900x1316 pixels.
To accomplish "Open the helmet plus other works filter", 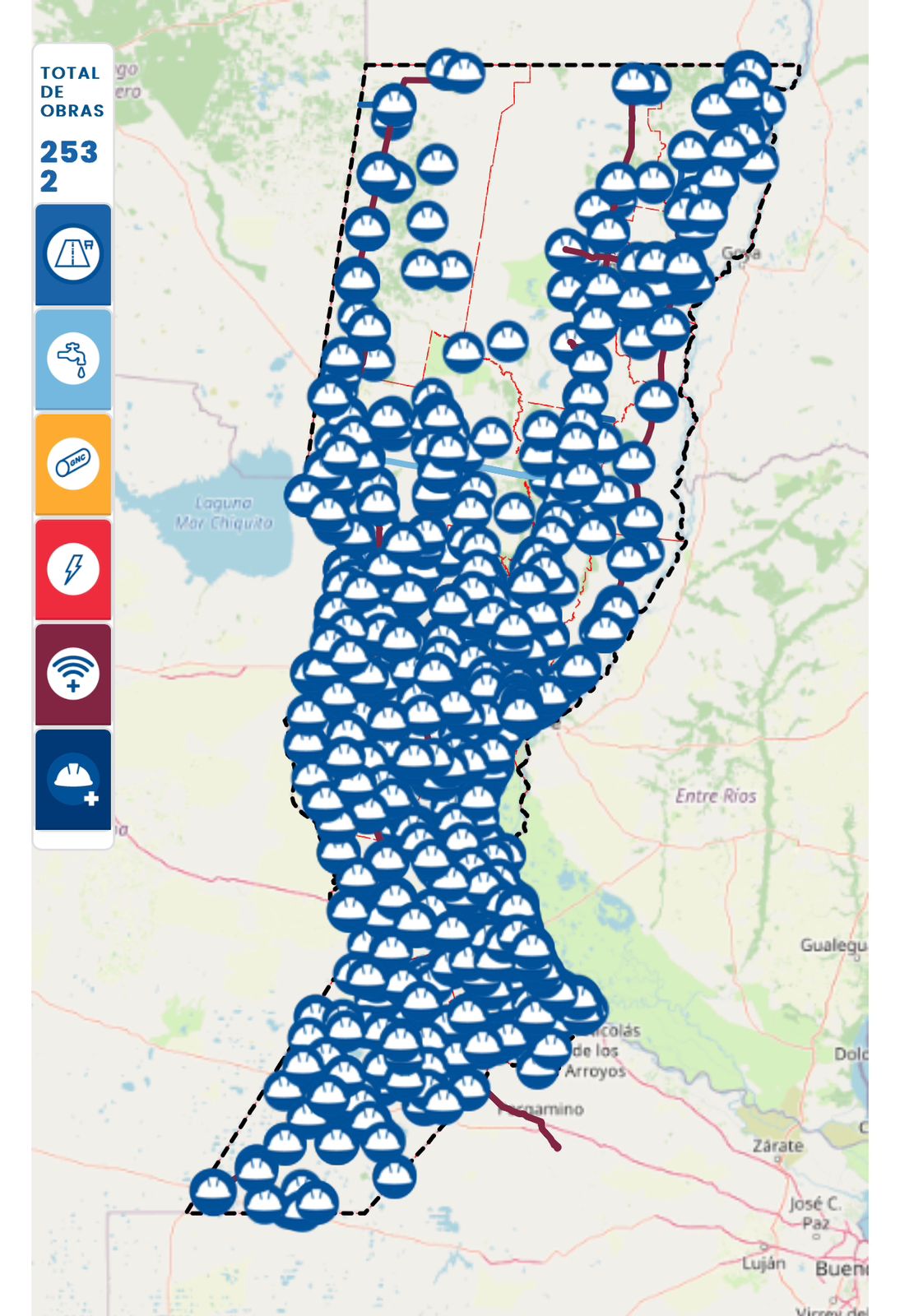I will pyautogui.click(x=73, y=780).
